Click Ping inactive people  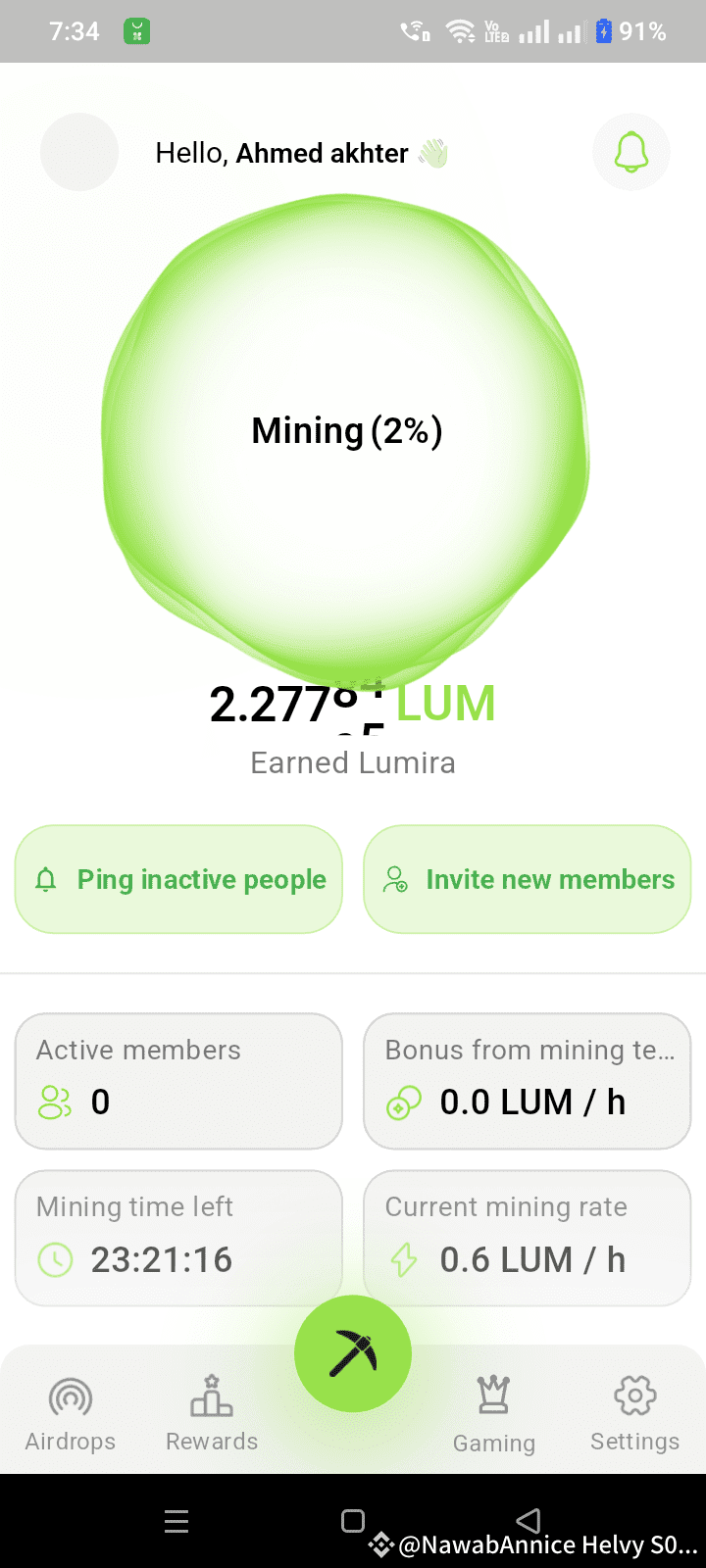(177, 879)
